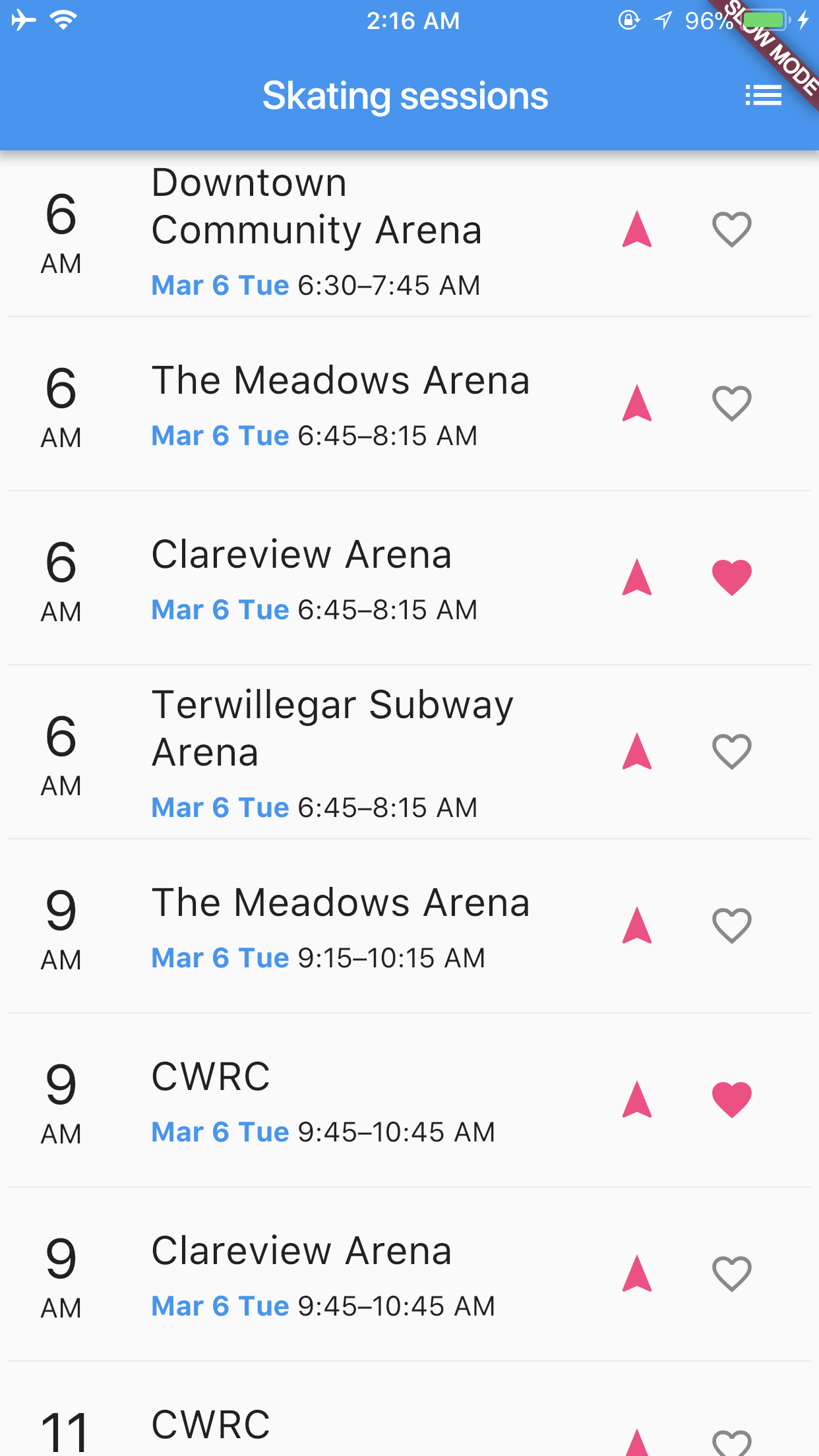Screen dimensions: 819x1456
Task: Open the Downtown Community Arena session row
Action: pos(409,233)
